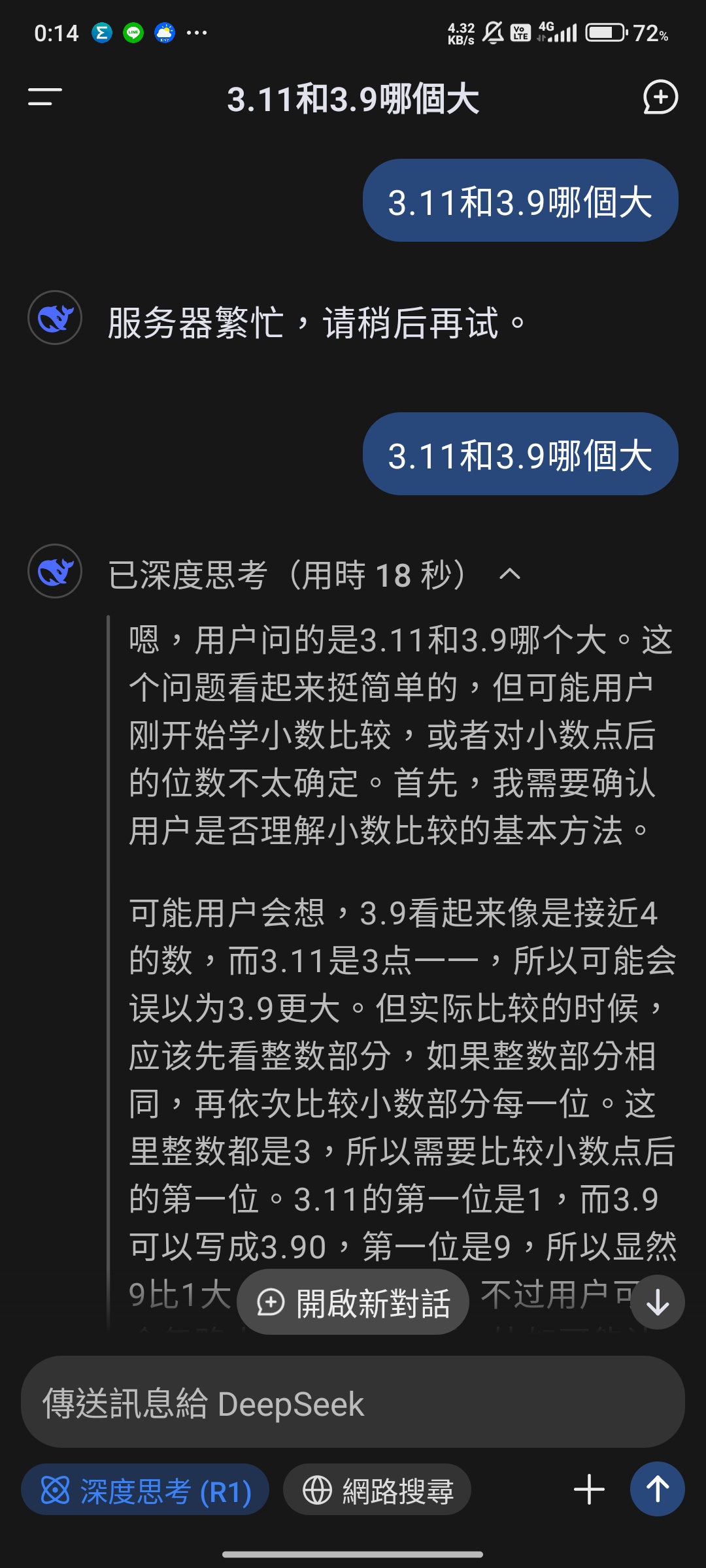Send the message with the arrow button
The image size is (706, 1568).
click(x=657, y=1490)
